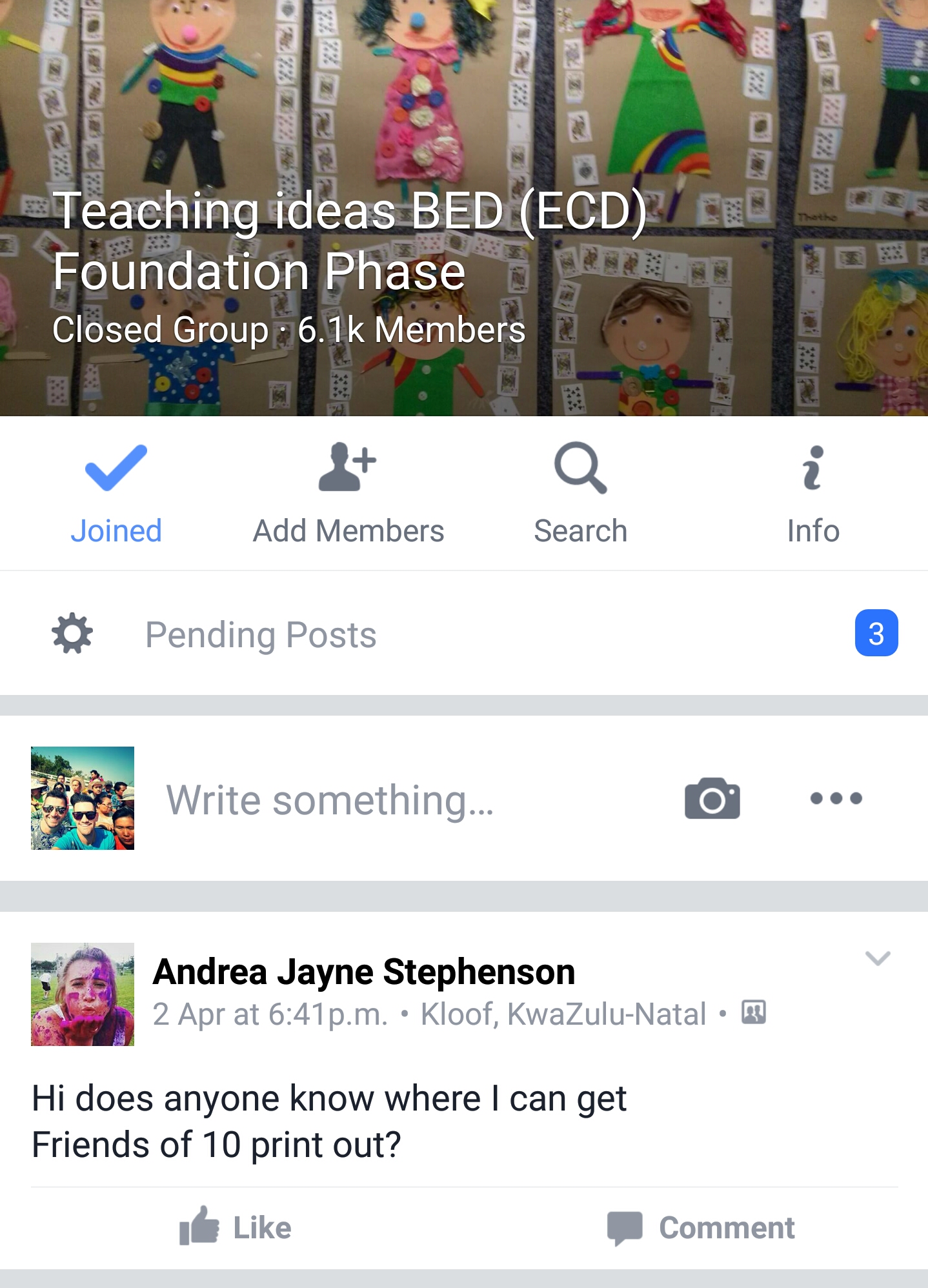View Andrea Jayne Stephenson's profile picture

point(83,994)
